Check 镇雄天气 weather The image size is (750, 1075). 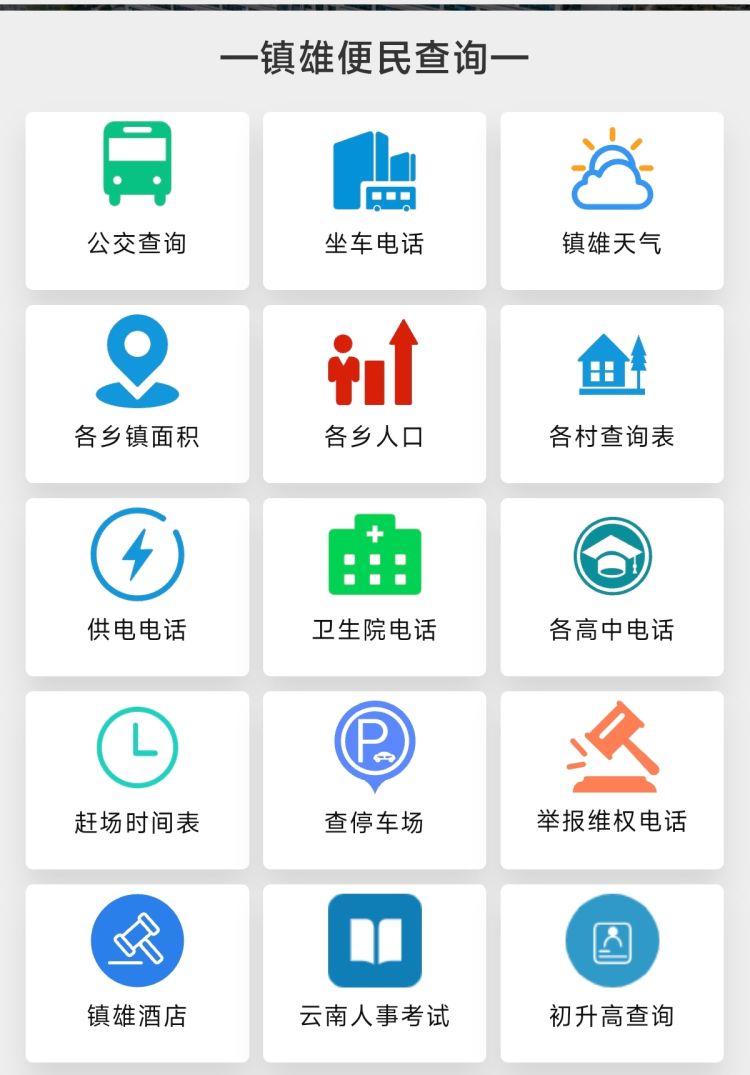coord(611,200)
